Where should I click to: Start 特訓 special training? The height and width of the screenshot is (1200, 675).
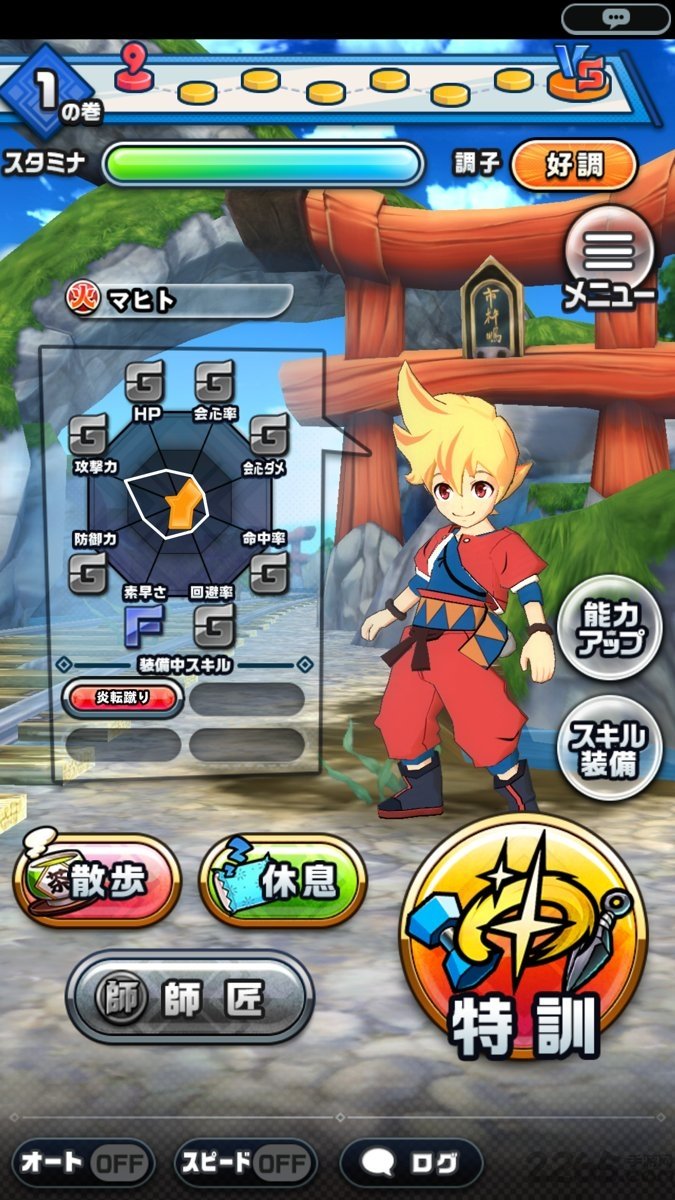(x=524, y=938)
